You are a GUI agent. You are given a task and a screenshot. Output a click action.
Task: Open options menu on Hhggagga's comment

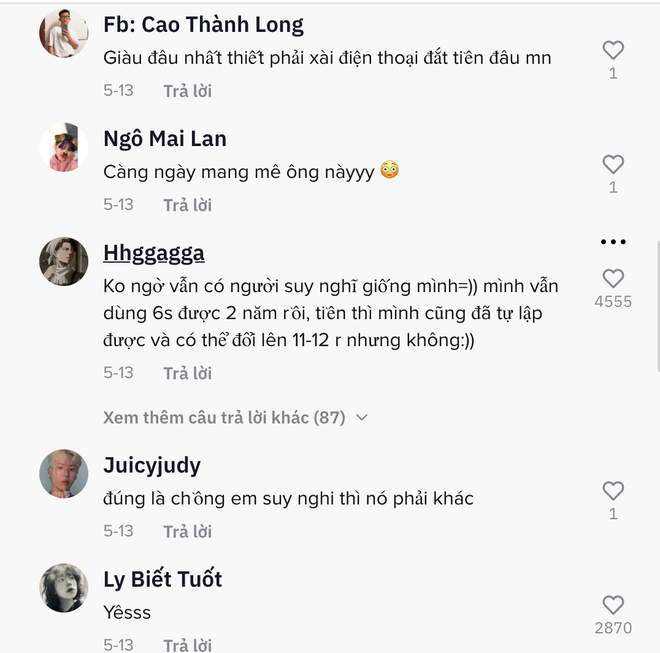613,242
